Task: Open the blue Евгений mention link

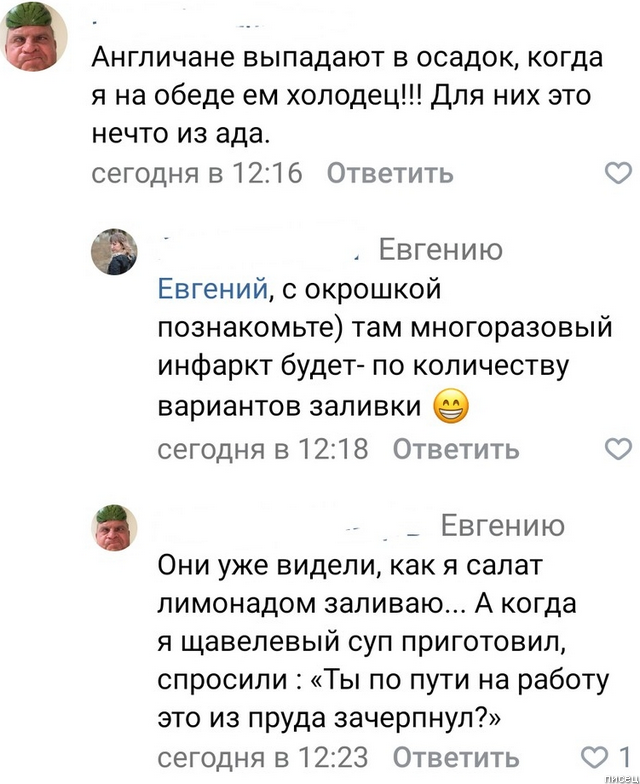Action: (x=213, y=290)
